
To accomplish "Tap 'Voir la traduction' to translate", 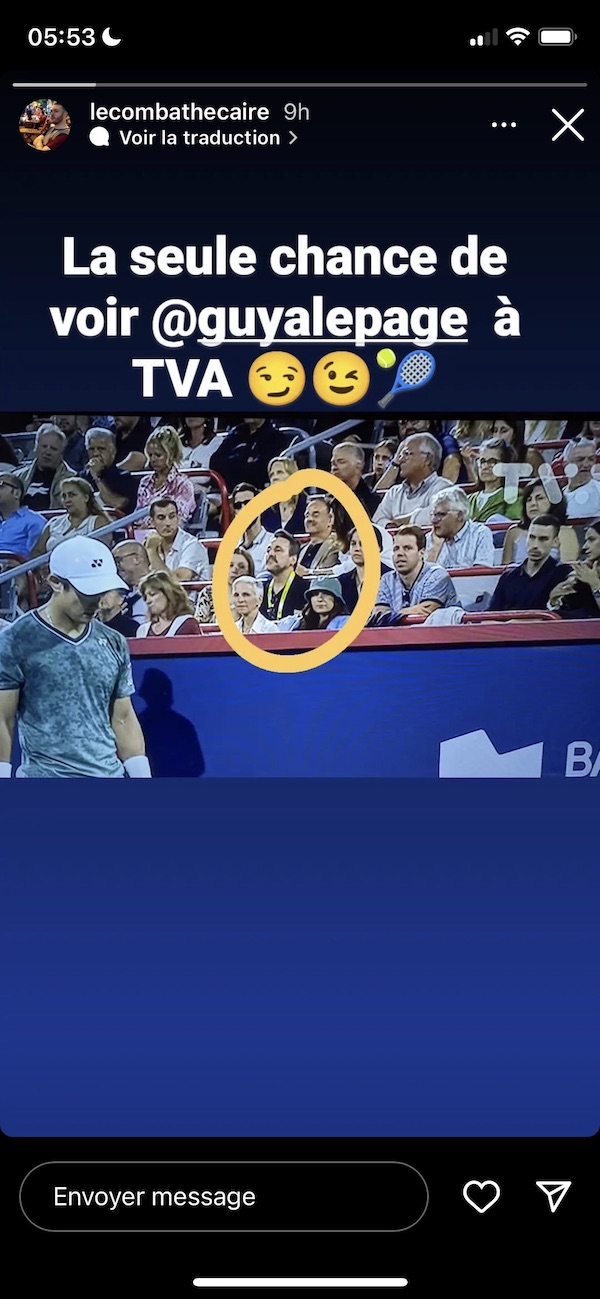I will [x=199, y=138].
